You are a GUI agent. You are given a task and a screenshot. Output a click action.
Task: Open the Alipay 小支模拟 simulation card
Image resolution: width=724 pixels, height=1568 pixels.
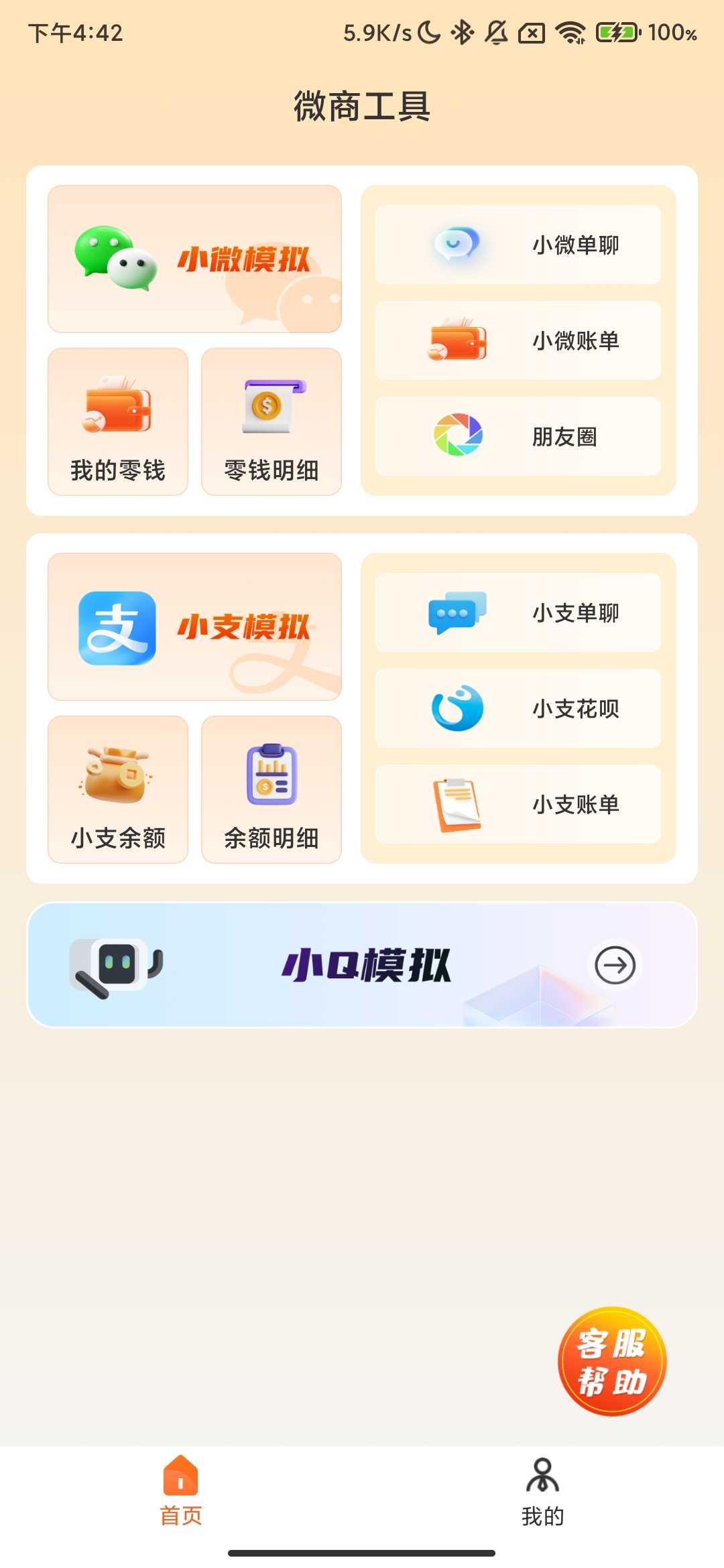194,627
